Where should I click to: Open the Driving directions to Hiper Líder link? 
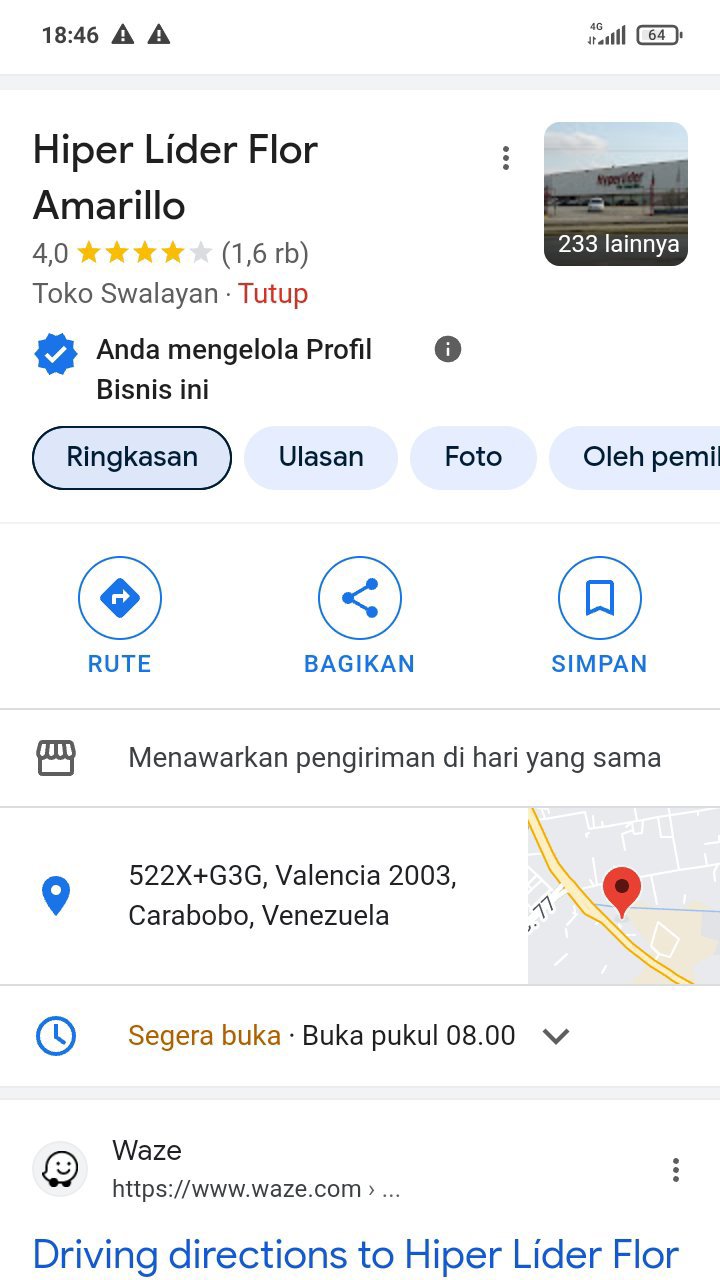click(x=356, y=1254)
